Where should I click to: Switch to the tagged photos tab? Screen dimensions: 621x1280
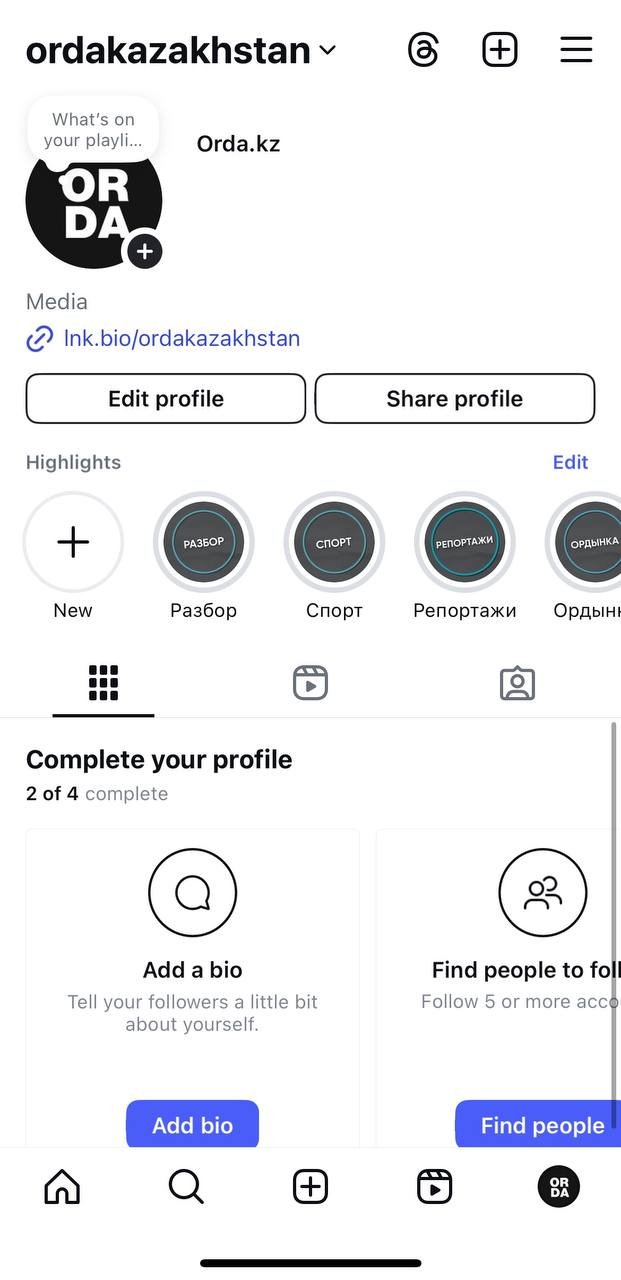pyautogui.click(x=517, y=683)
